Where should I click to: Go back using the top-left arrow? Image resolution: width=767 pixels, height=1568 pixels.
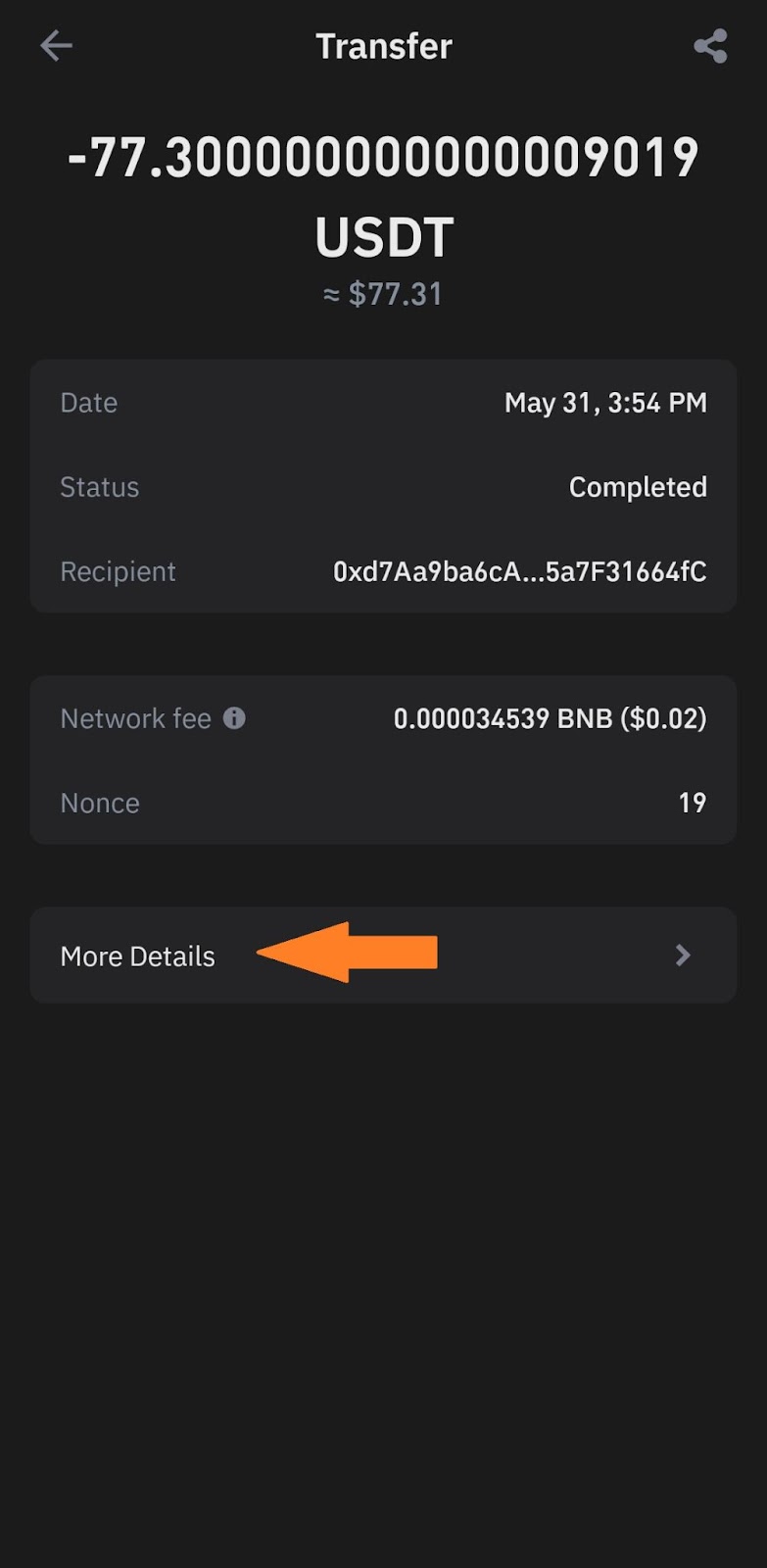pyautogui.click(x=56, y=45)
